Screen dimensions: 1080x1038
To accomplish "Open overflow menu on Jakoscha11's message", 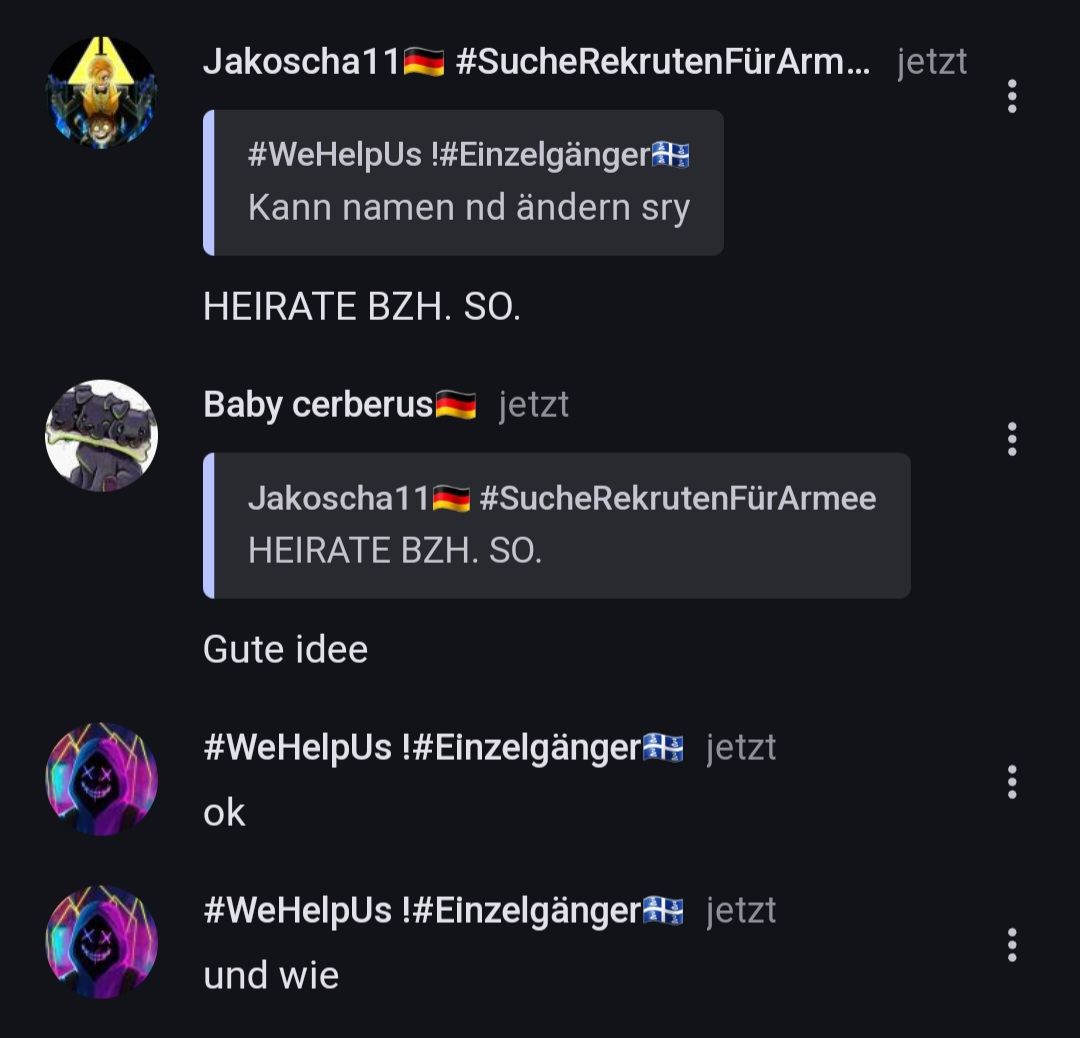I will (x=1012, y=97).
